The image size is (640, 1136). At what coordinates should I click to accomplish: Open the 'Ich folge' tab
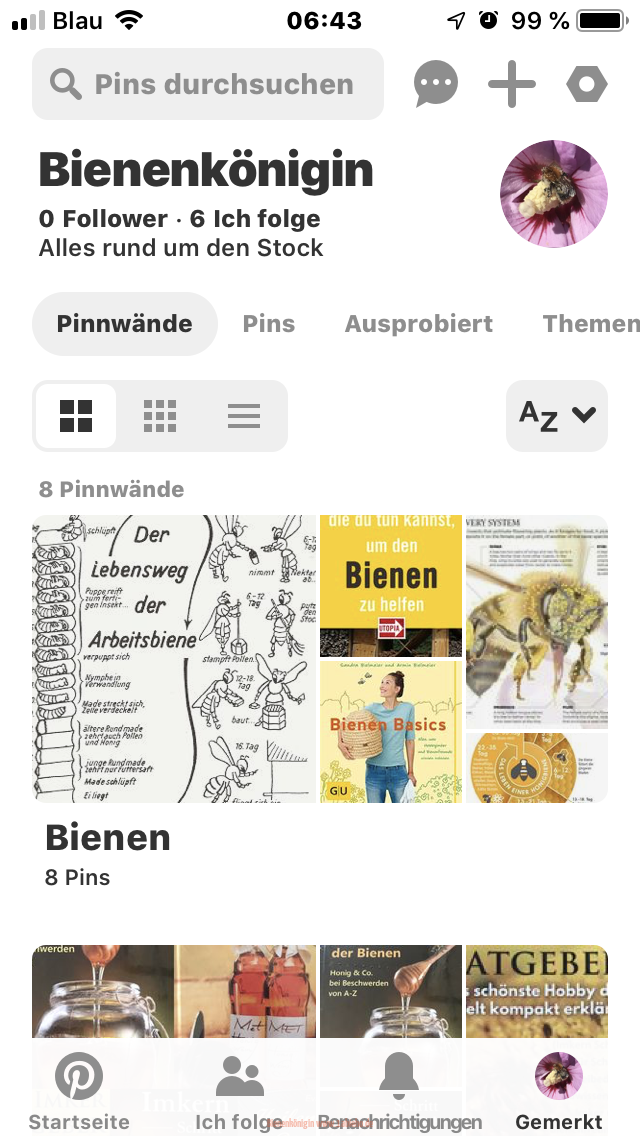[239, 1092]
